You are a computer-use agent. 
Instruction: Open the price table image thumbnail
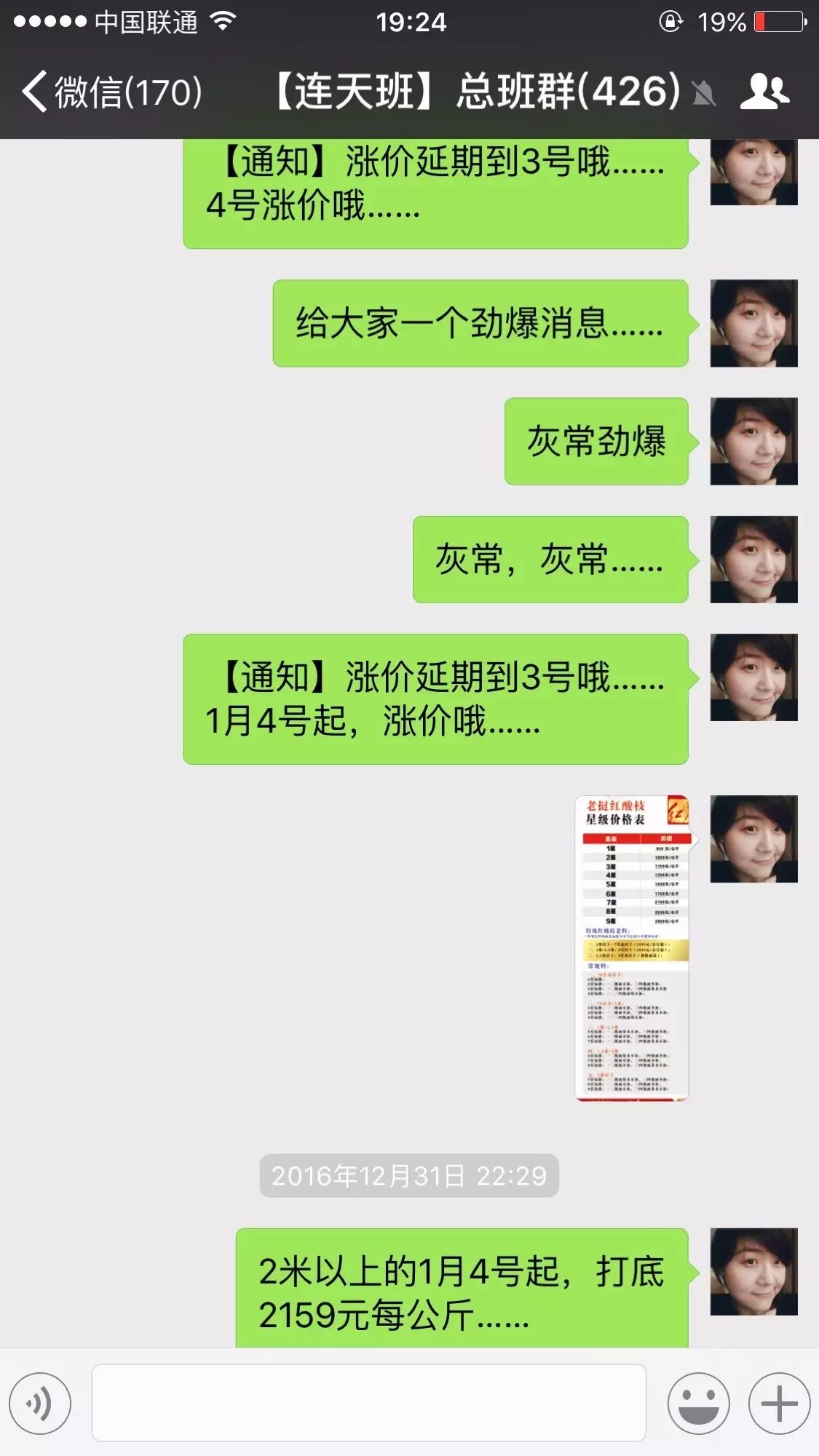pos(632,947)
